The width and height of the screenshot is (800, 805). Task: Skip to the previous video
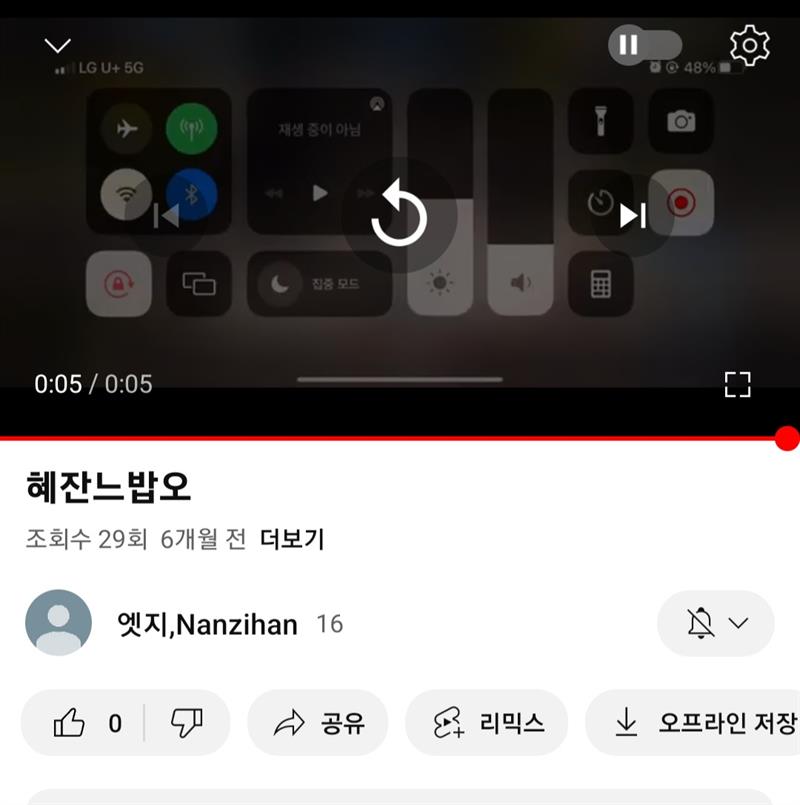pyautogui.click(x=165, y=216)
